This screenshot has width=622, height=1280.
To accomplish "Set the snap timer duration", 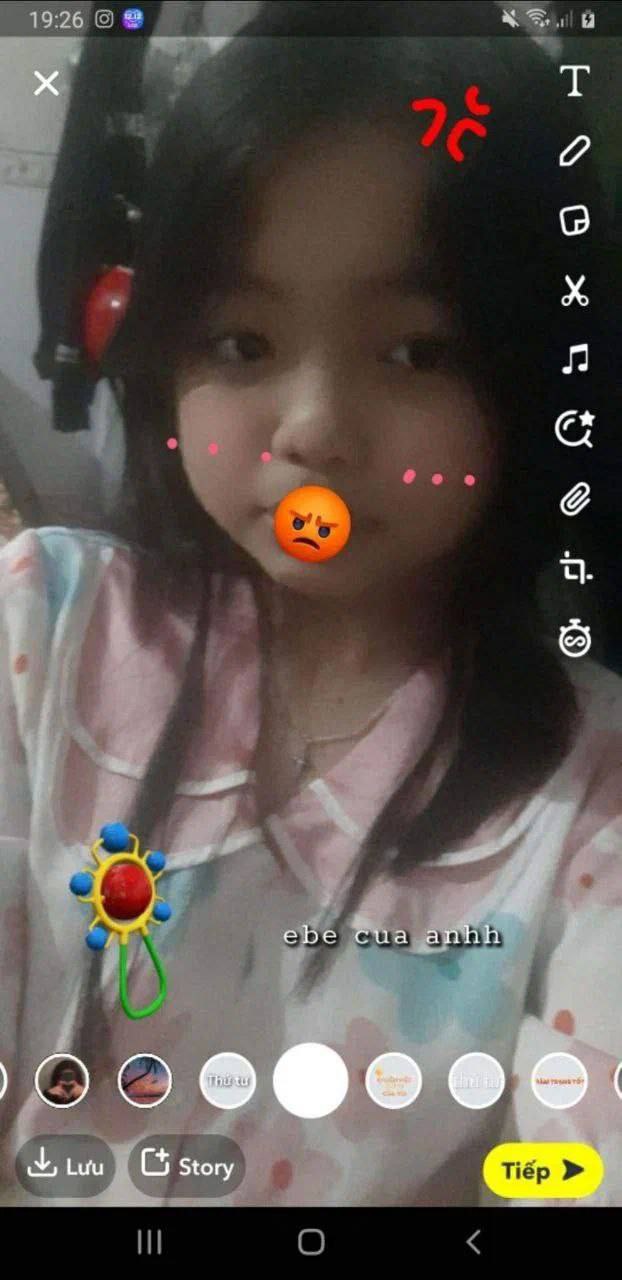I will click(574, 638).
